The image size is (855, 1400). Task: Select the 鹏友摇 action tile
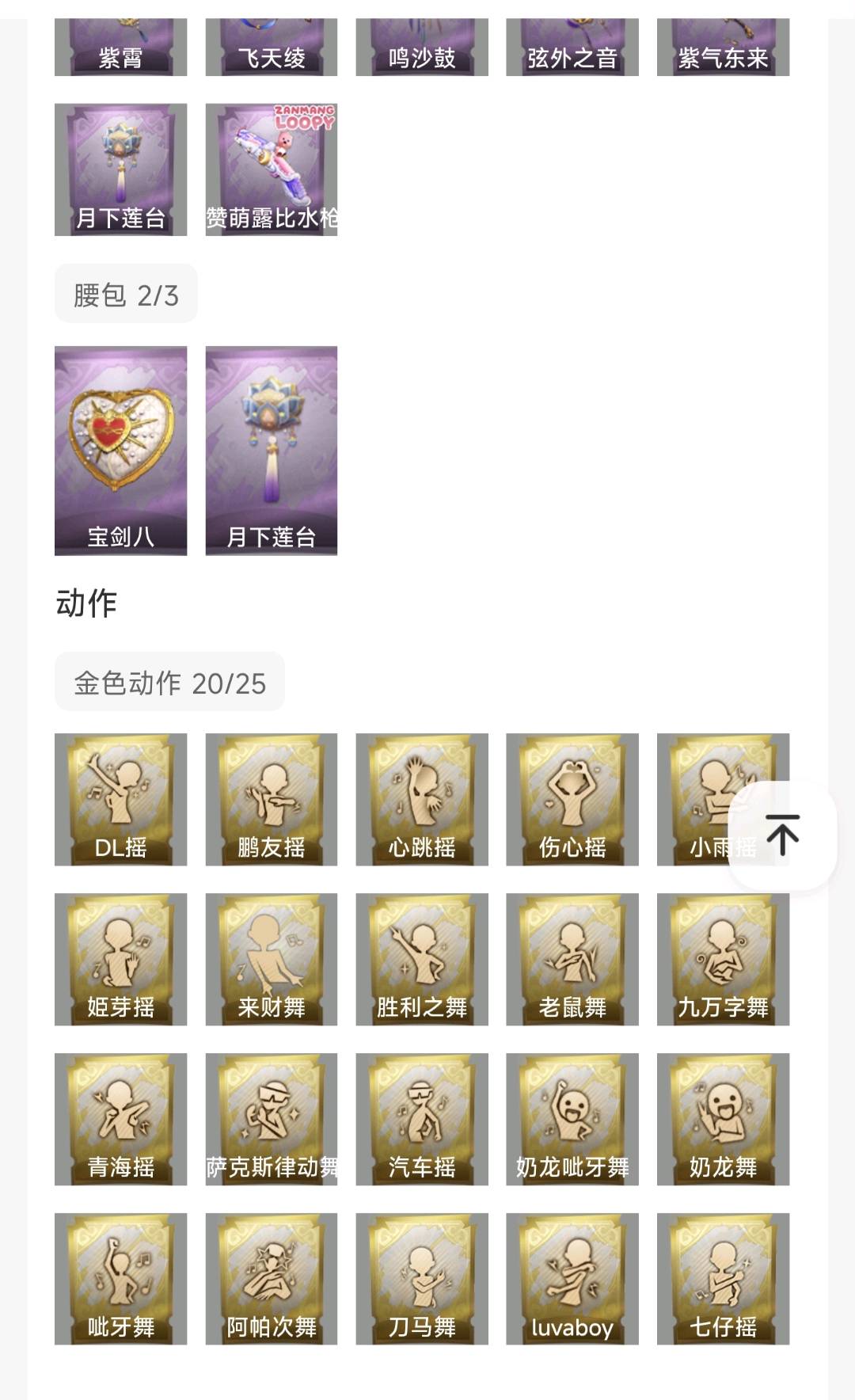pyautogui.click(x=271, y=799)
